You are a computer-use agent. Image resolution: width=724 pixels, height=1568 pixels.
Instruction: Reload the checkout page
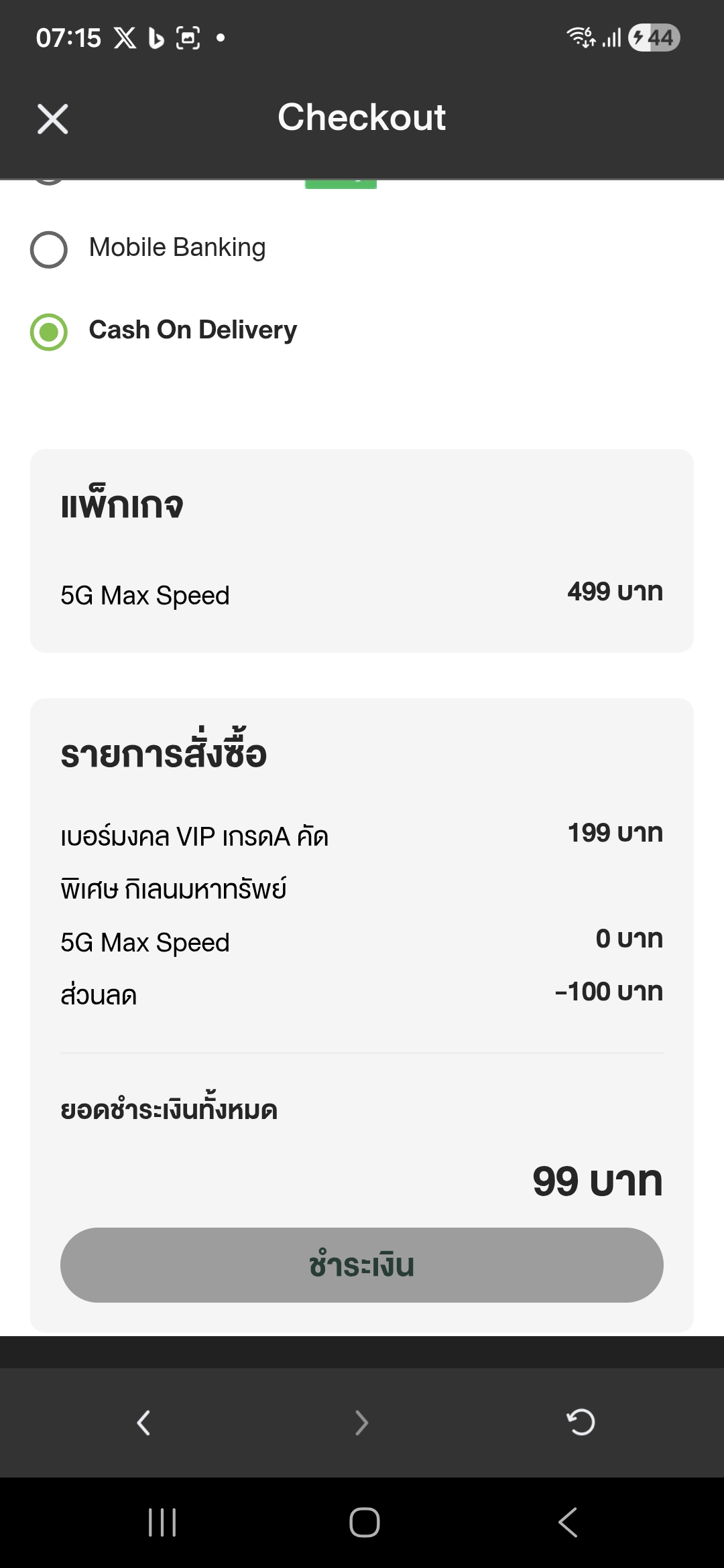[x=581, y=1422]
